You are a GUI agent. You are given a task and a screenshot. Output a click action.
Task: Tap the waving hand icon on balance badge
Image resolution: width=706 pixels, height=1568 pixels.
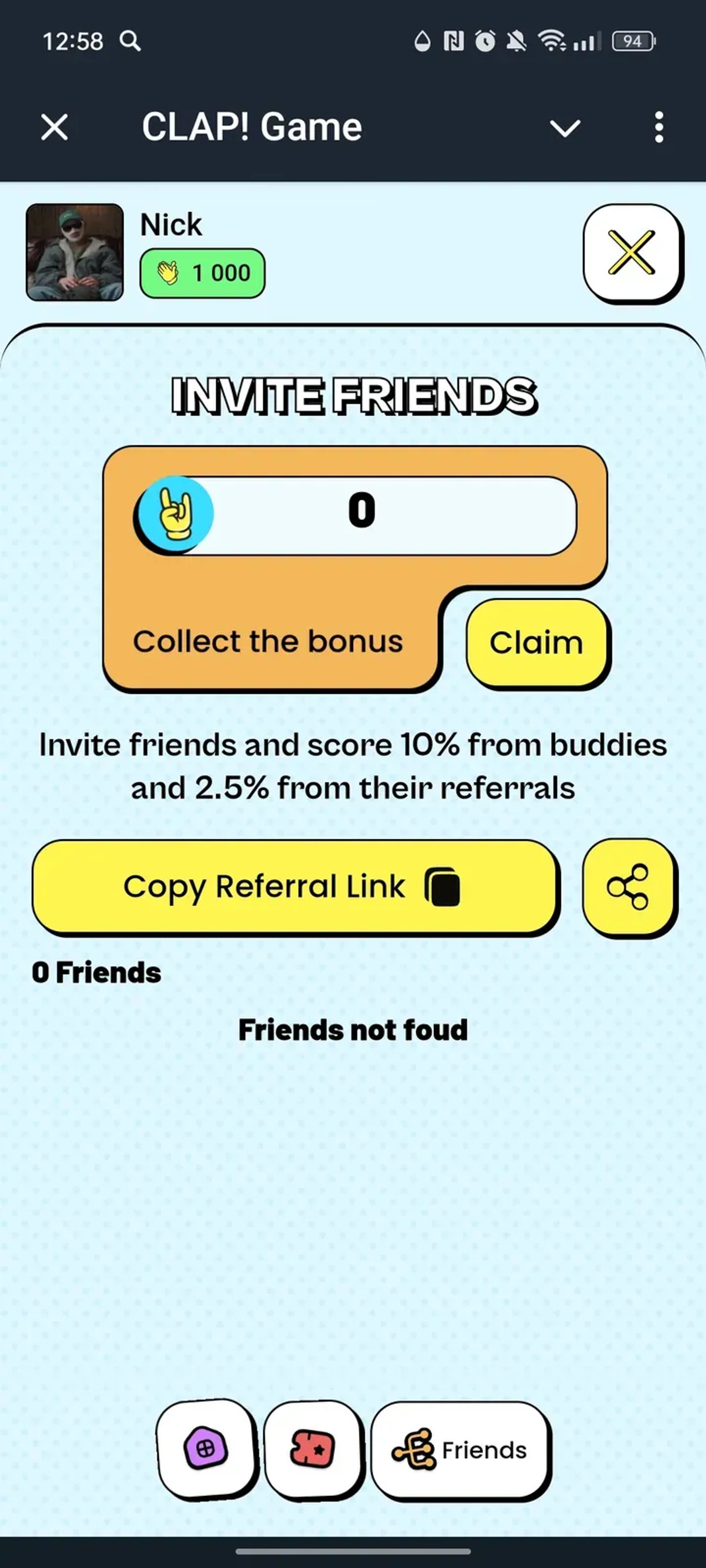click(x=169, y=273)
